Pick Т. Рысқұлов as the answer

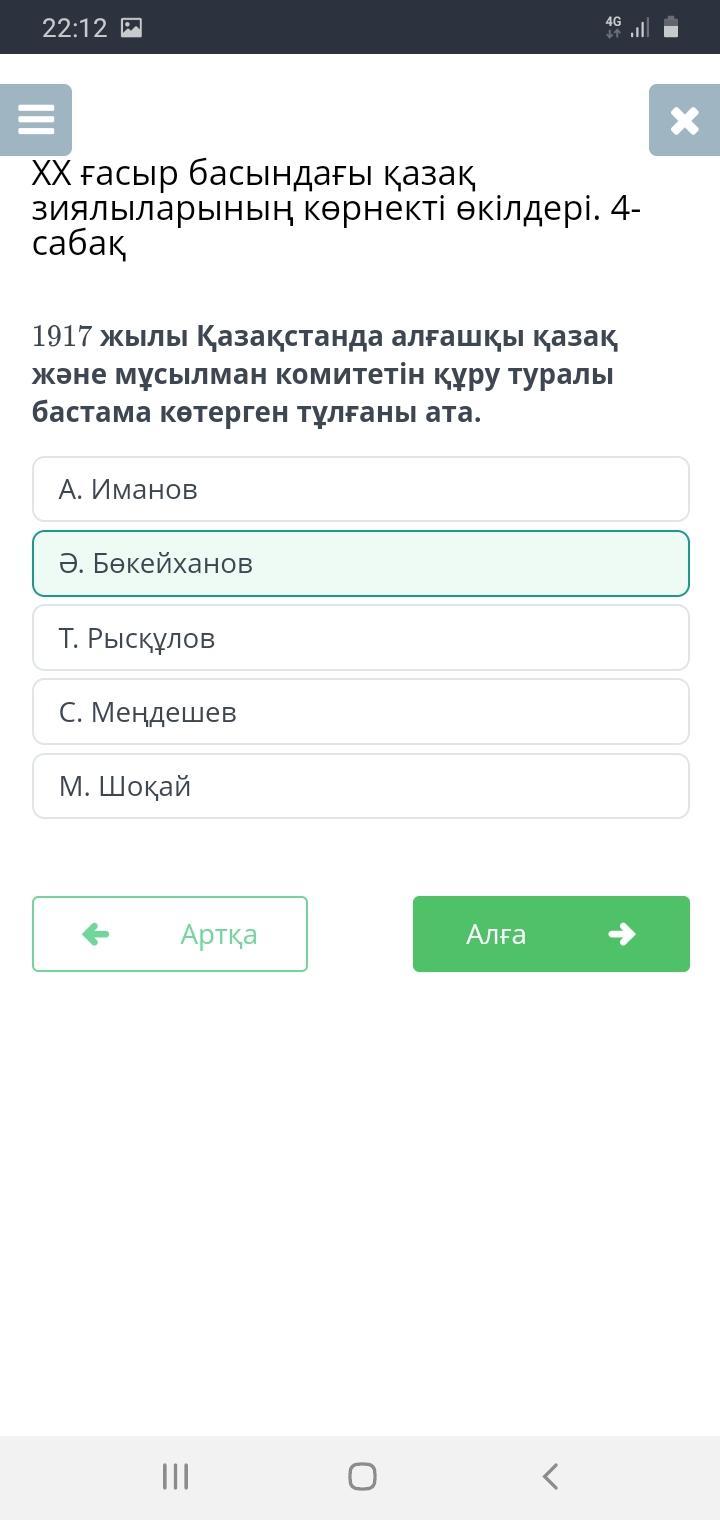click(x=360, y=638)
